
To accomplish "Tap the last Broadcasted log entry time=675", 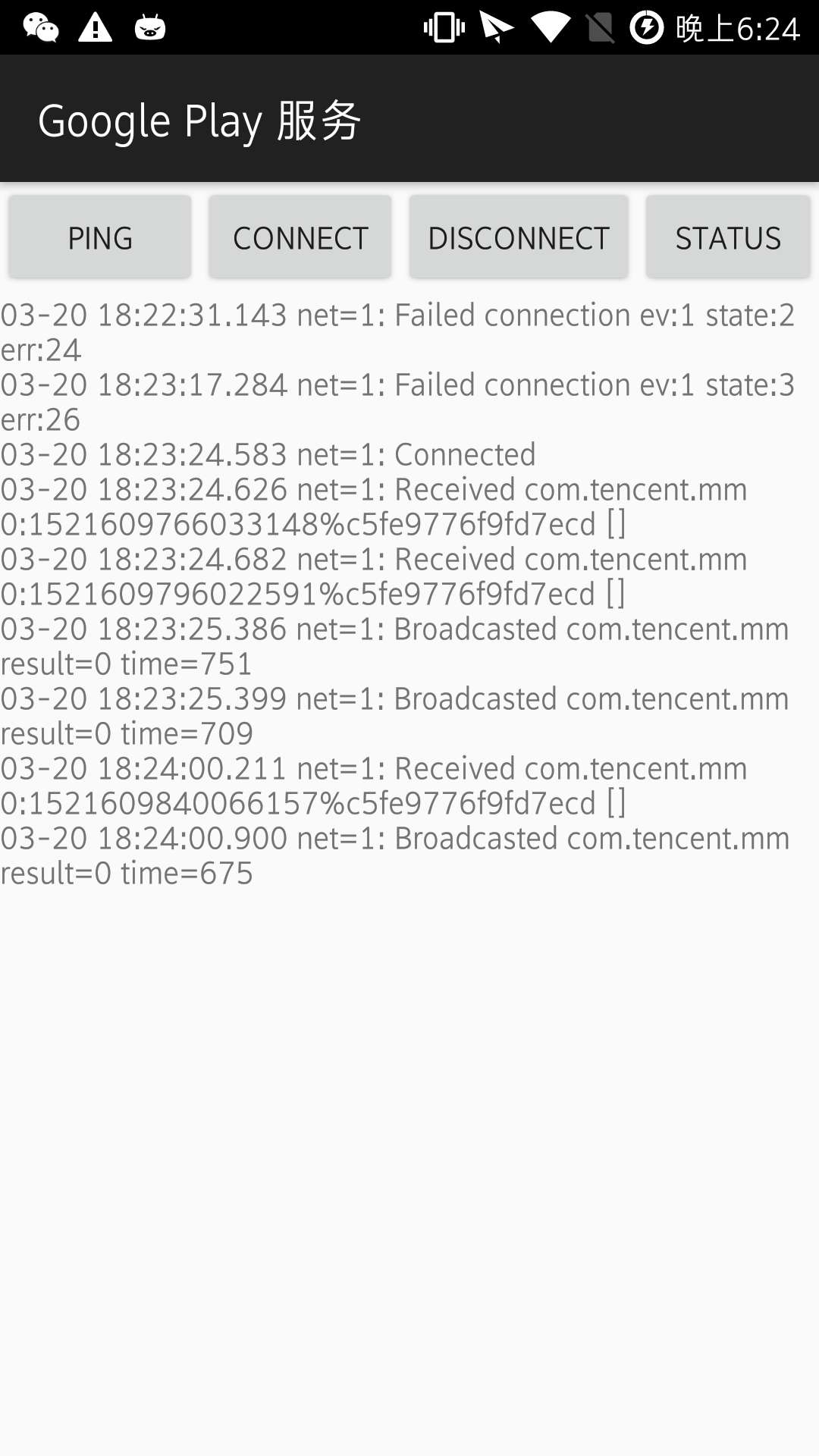I will pyautogui.click(x=394, y=855).
